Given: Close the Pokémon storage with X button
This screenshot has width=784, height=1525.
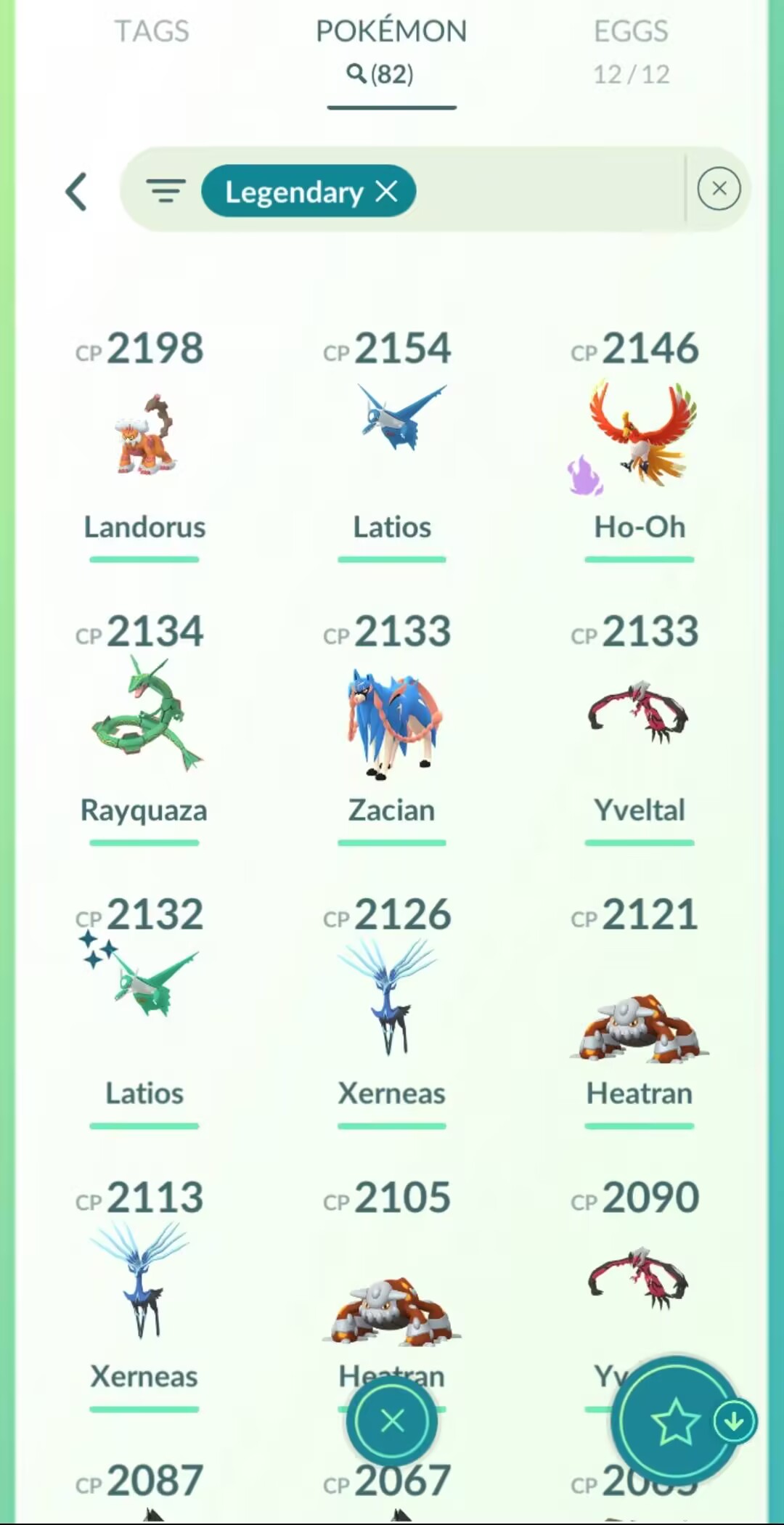Looking at the screenshot, I should pos(392,1420).
